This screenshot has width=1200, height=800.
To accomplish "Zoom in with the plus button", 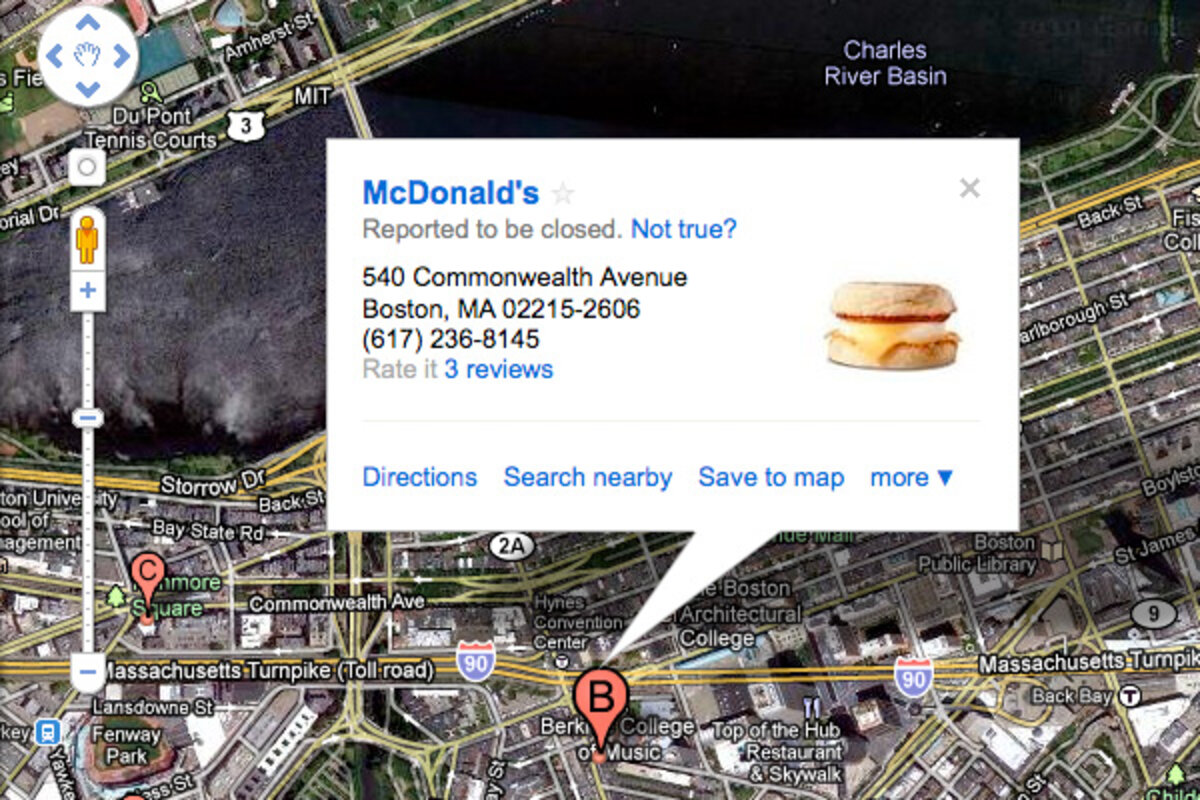I will [88, 291].
